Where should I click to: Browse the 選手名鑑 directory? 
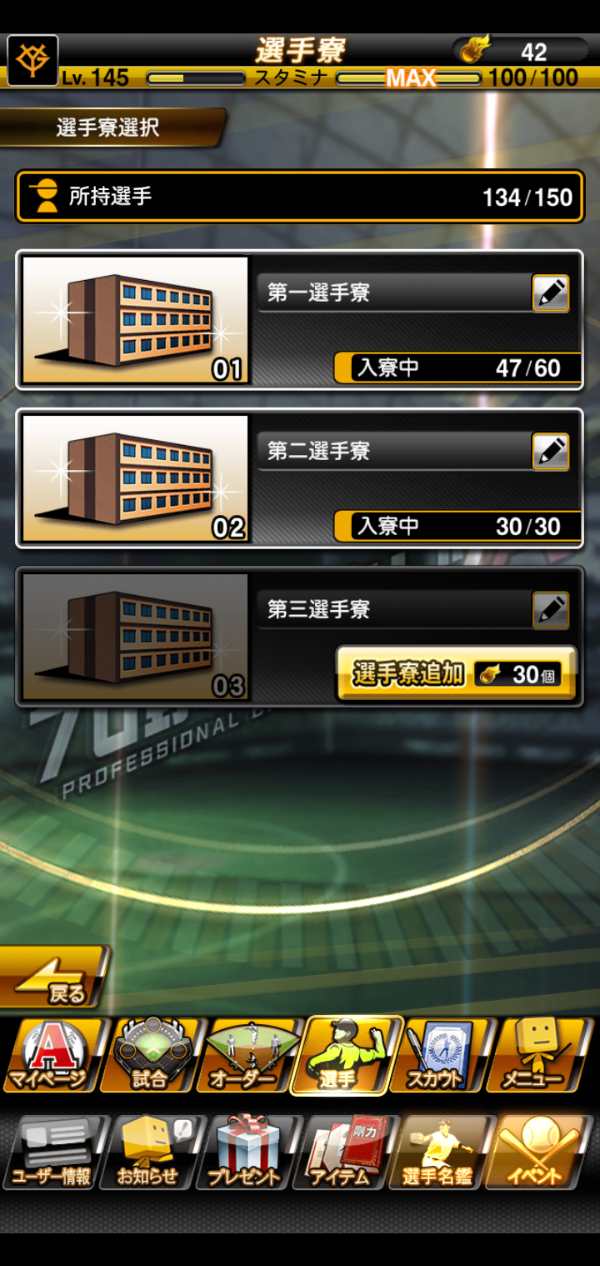443,1152
